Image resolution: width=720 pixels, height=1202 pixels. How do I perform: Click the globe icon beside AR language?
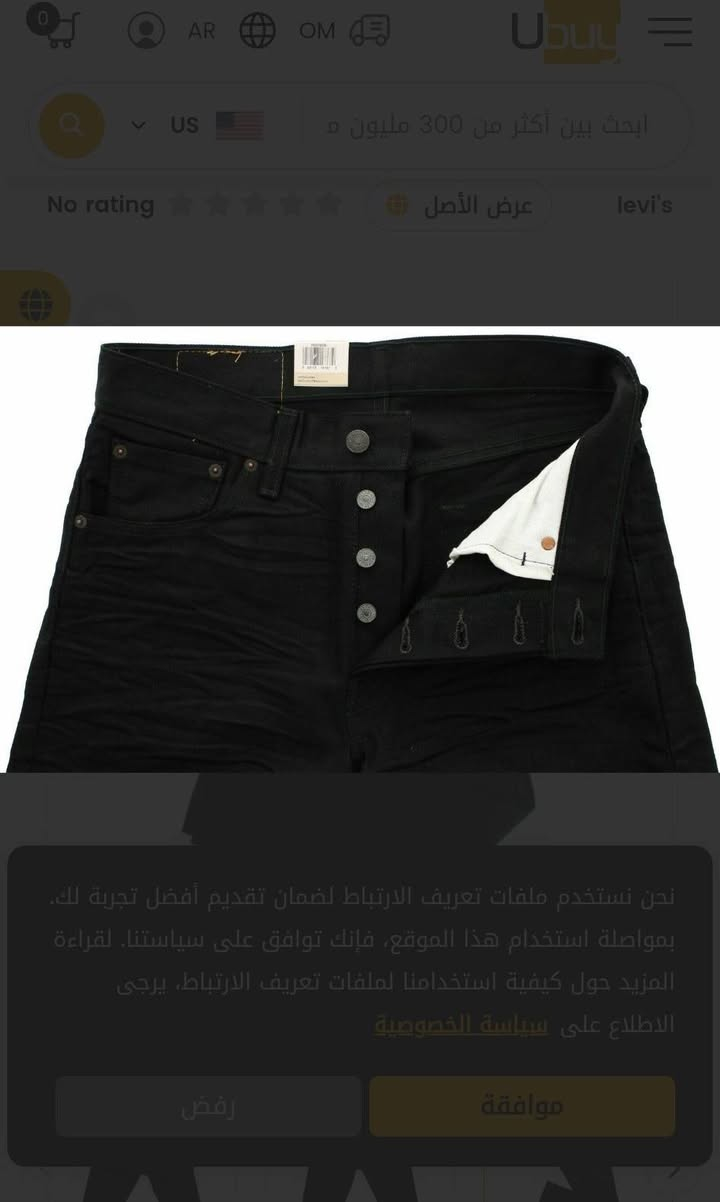[x=257, y=30]
